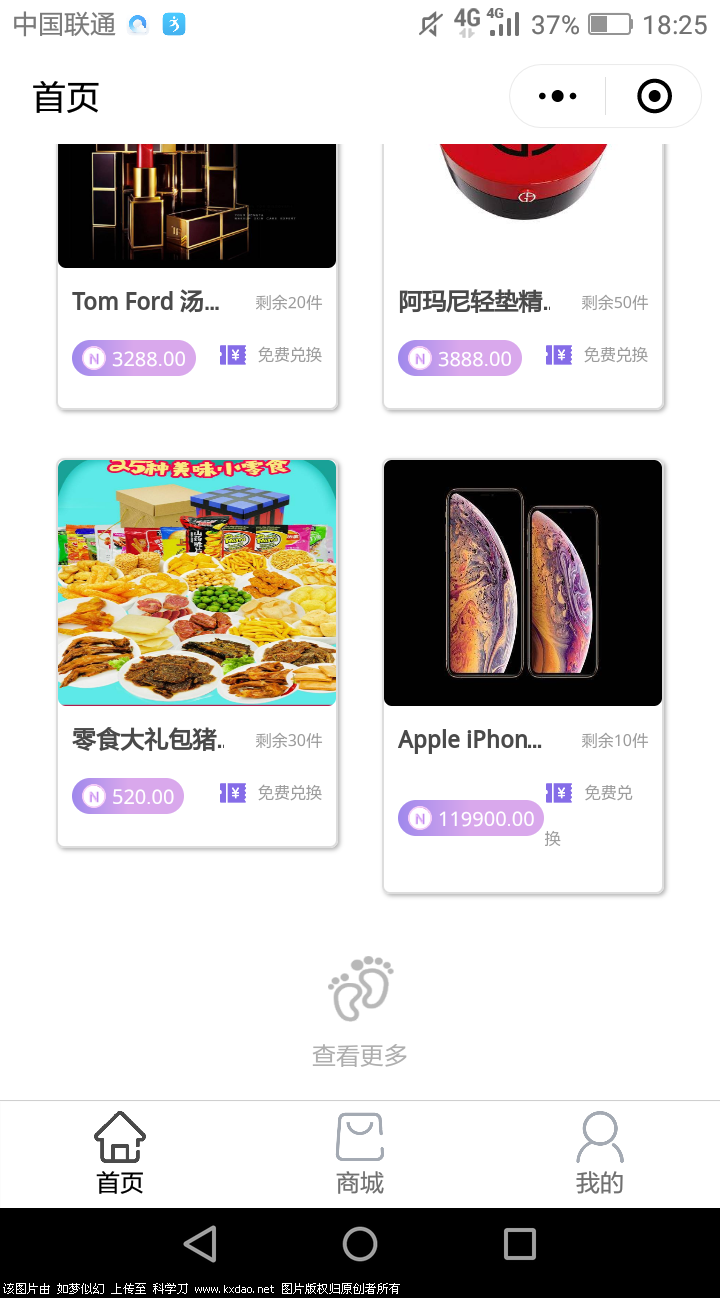Tap the 查看更多 link to load more products
The image size is (720, 1298).
coord(359,1056)
